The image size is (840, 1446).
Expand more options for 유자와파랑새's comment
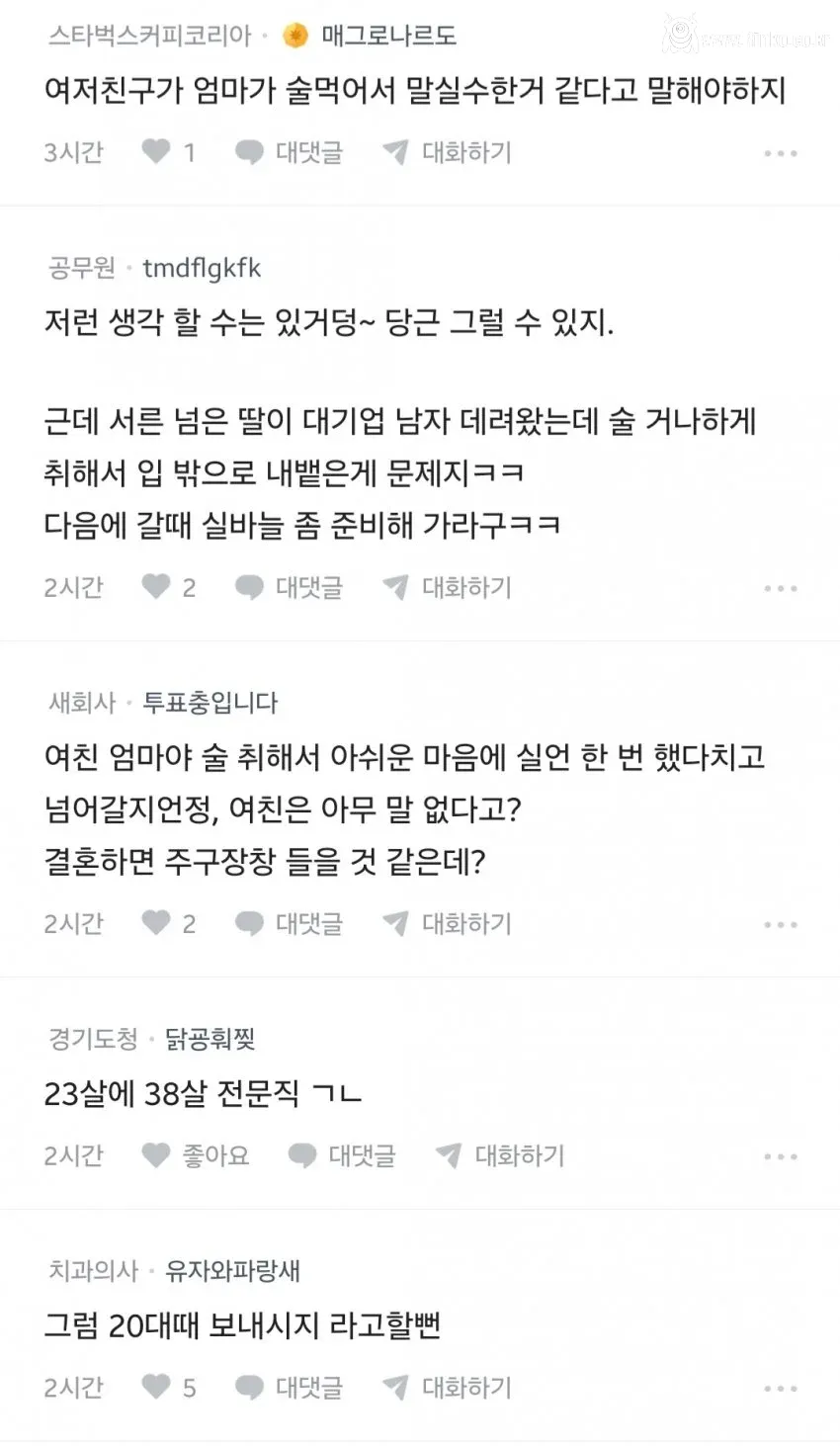click(782, 1387)
